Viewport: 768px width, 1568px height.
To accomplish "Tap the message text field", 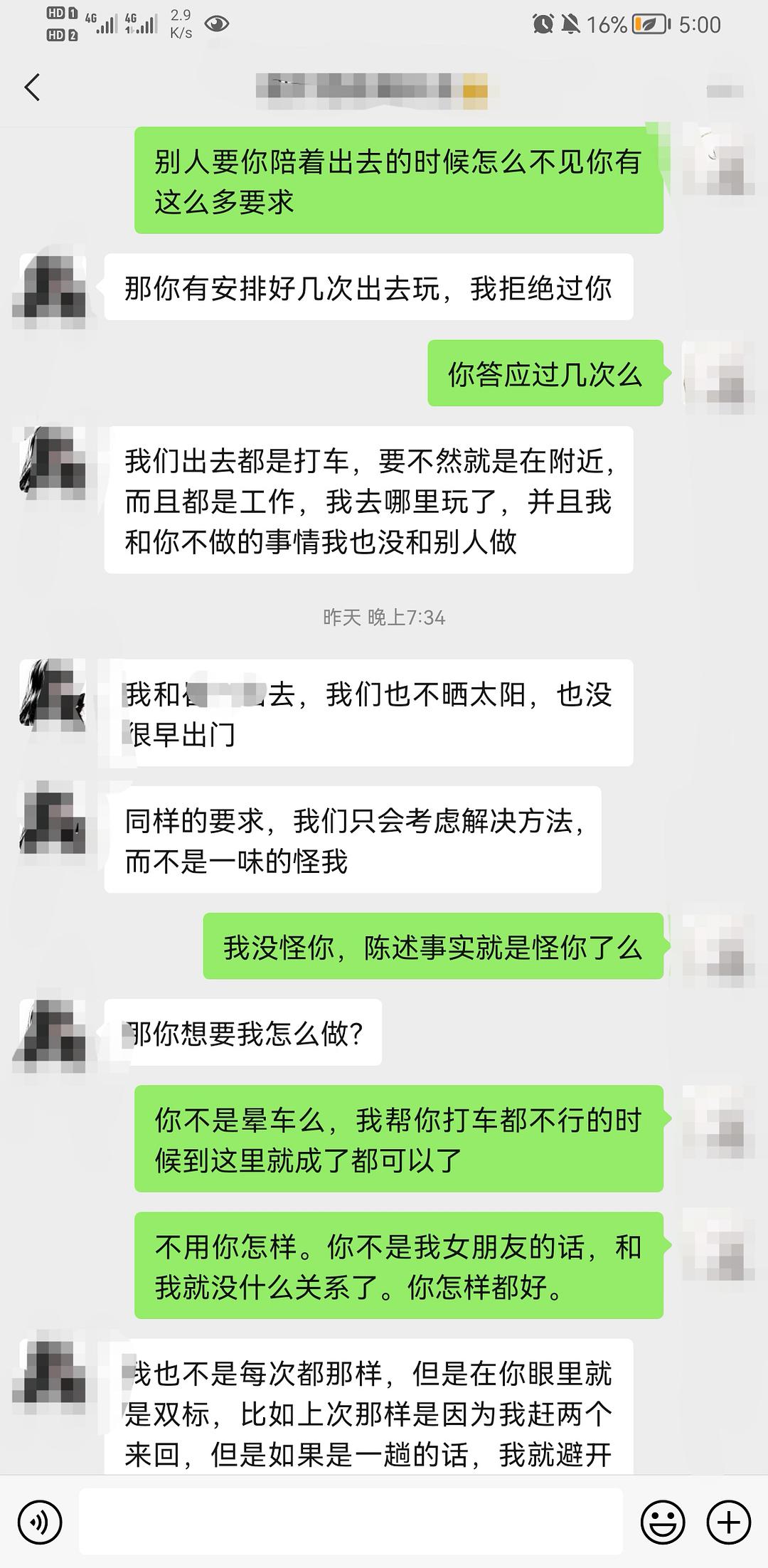I will tap(351, 1522).
